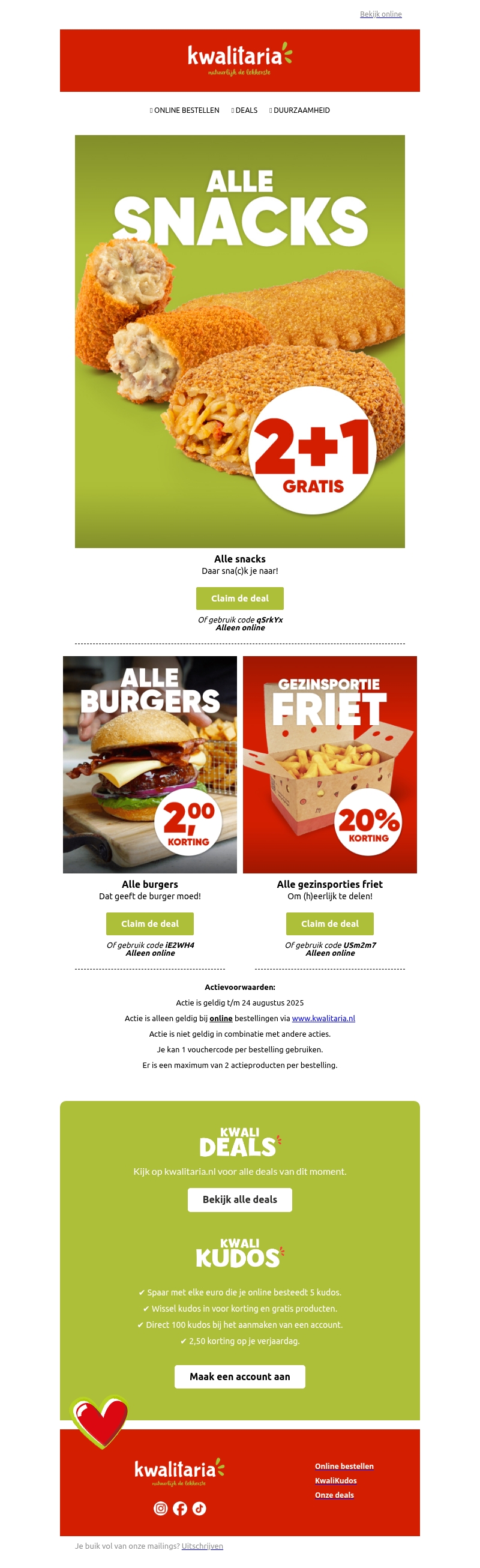This screenshot has width=480, height=1568.
Task: Follow the www.kwalitaria.nl link
Action: tap(323, 1018)
